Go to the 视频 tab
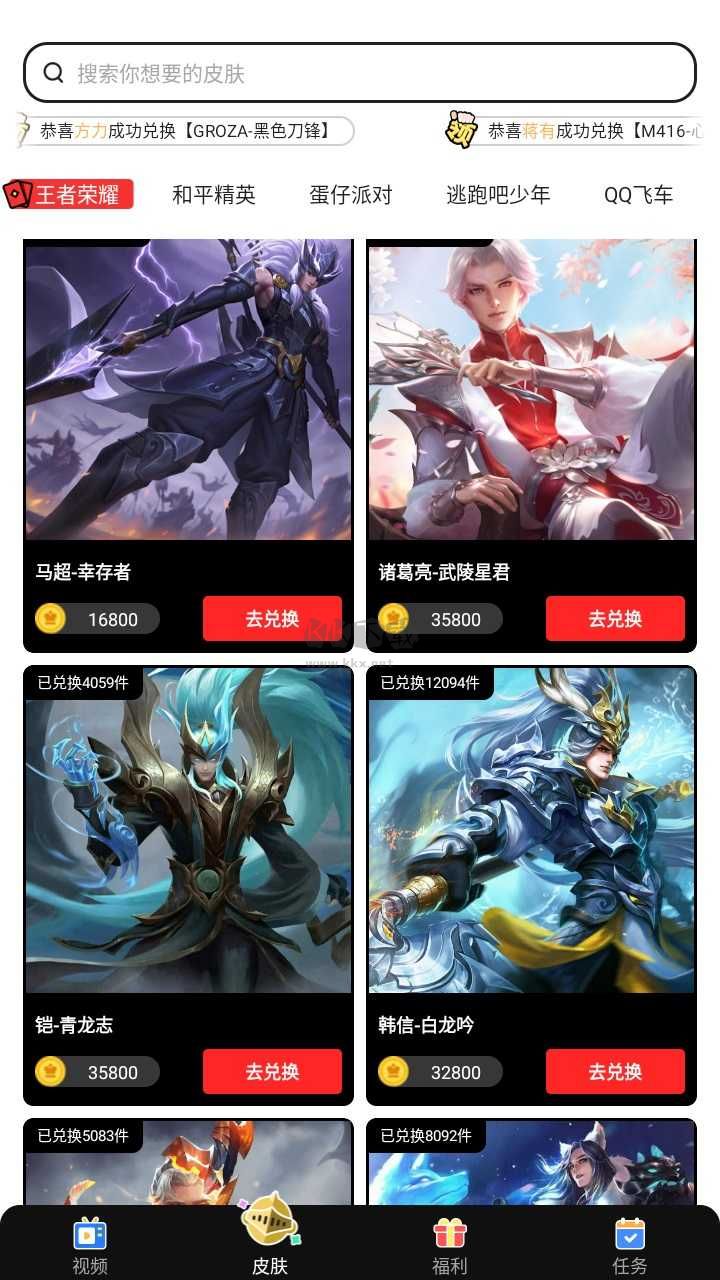Image resolution: width=720 pixels, height=1280 pixels. pyautogui.click(x=90, y=1246)
